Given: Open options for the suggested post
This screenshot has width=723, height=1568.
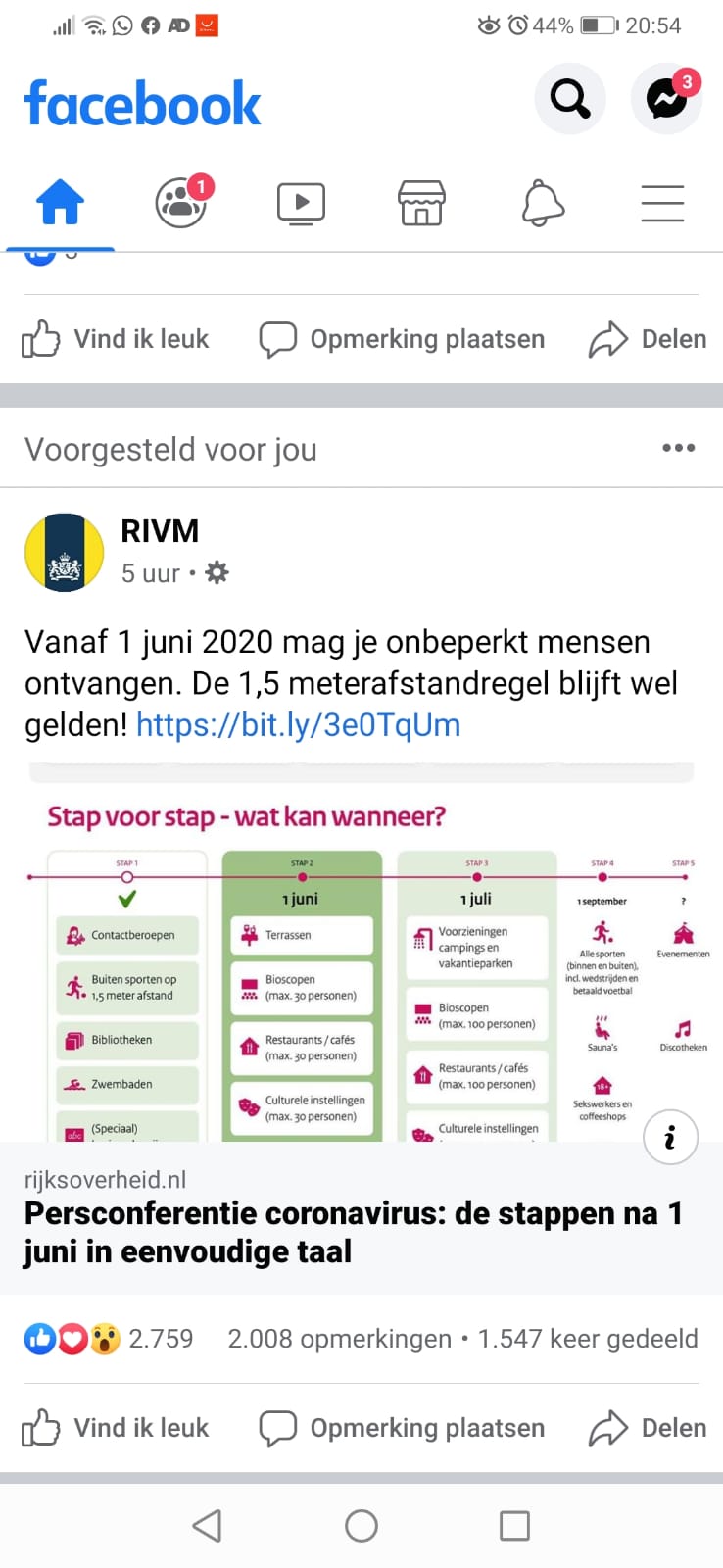Looking at the screenshot, I should coord(678,448).
